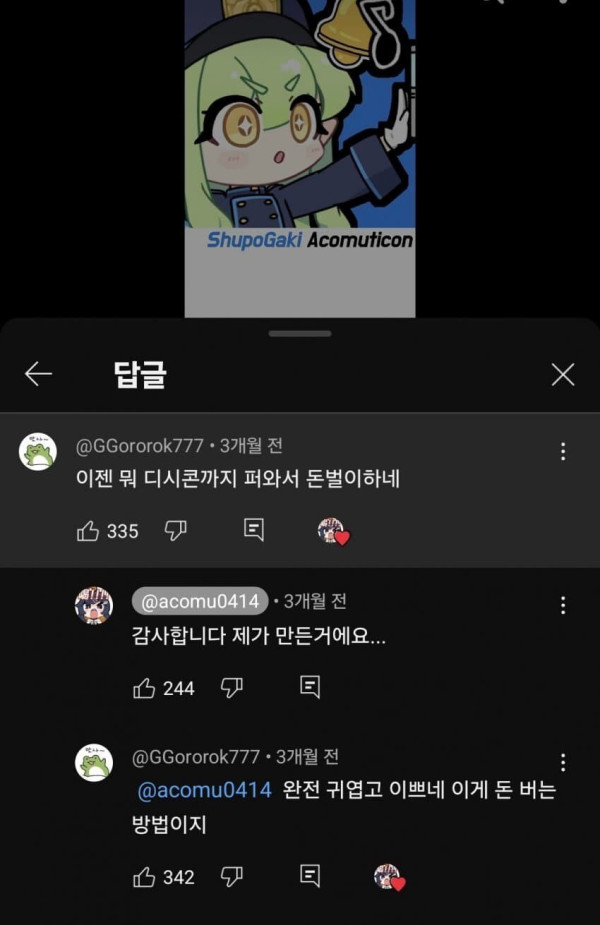Reply to the 감사합니다 제가 만든거에요 comment
This screenshot has width=600, height=925.
tap(310, 687)
